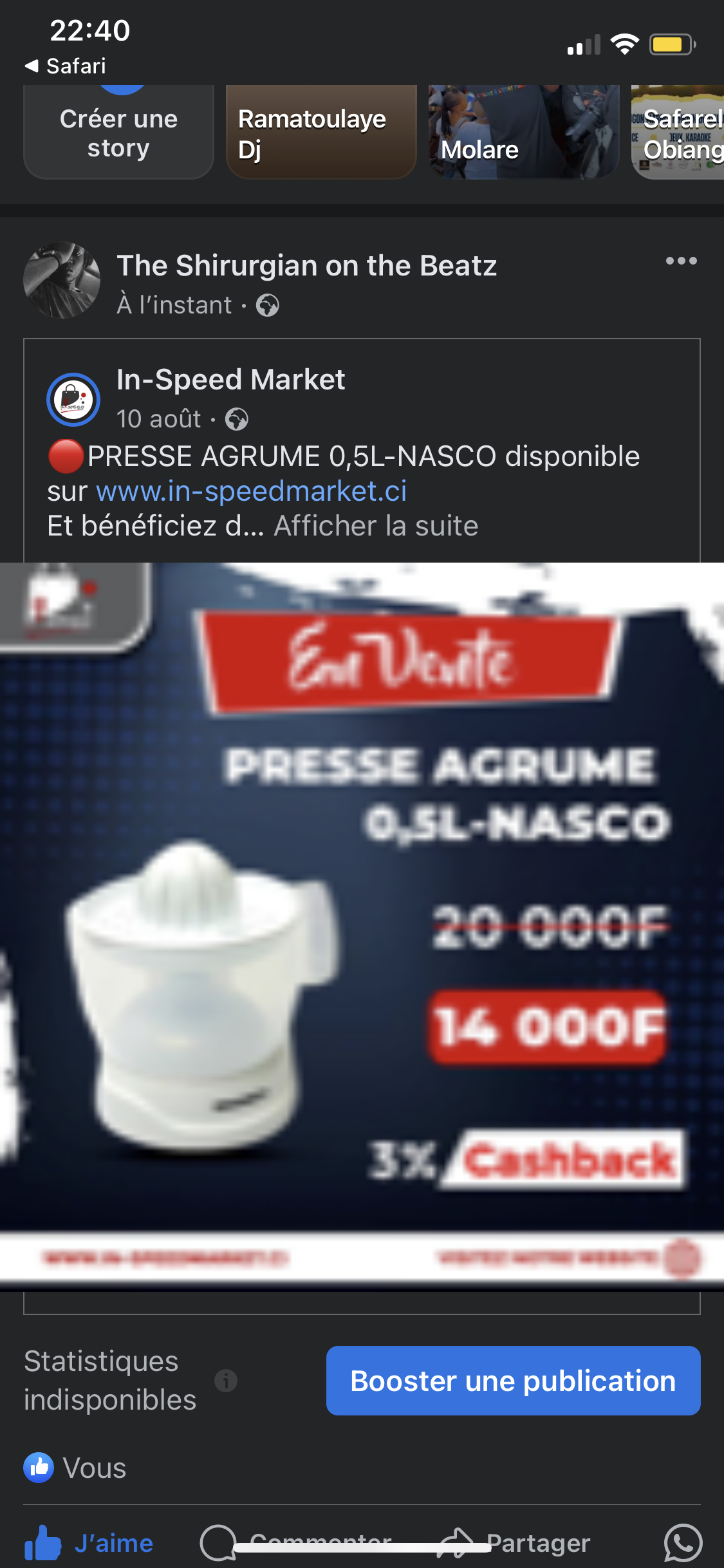Create a new story
Viewport: 724px width, 1568px height.
pos(118,133)
